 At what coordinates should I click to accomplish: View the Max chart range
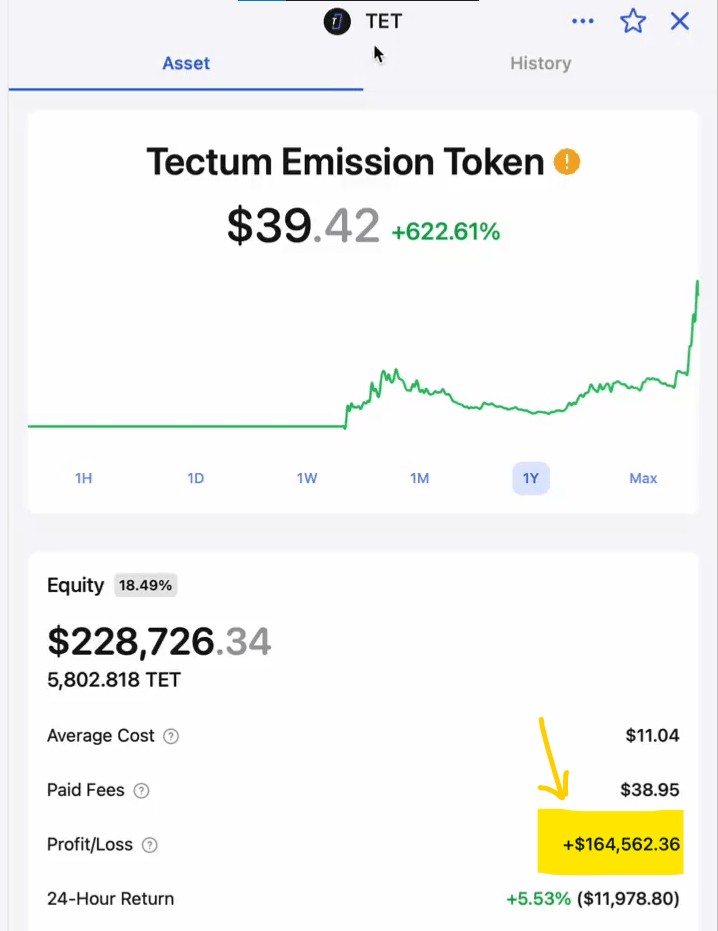pos(643,478)
